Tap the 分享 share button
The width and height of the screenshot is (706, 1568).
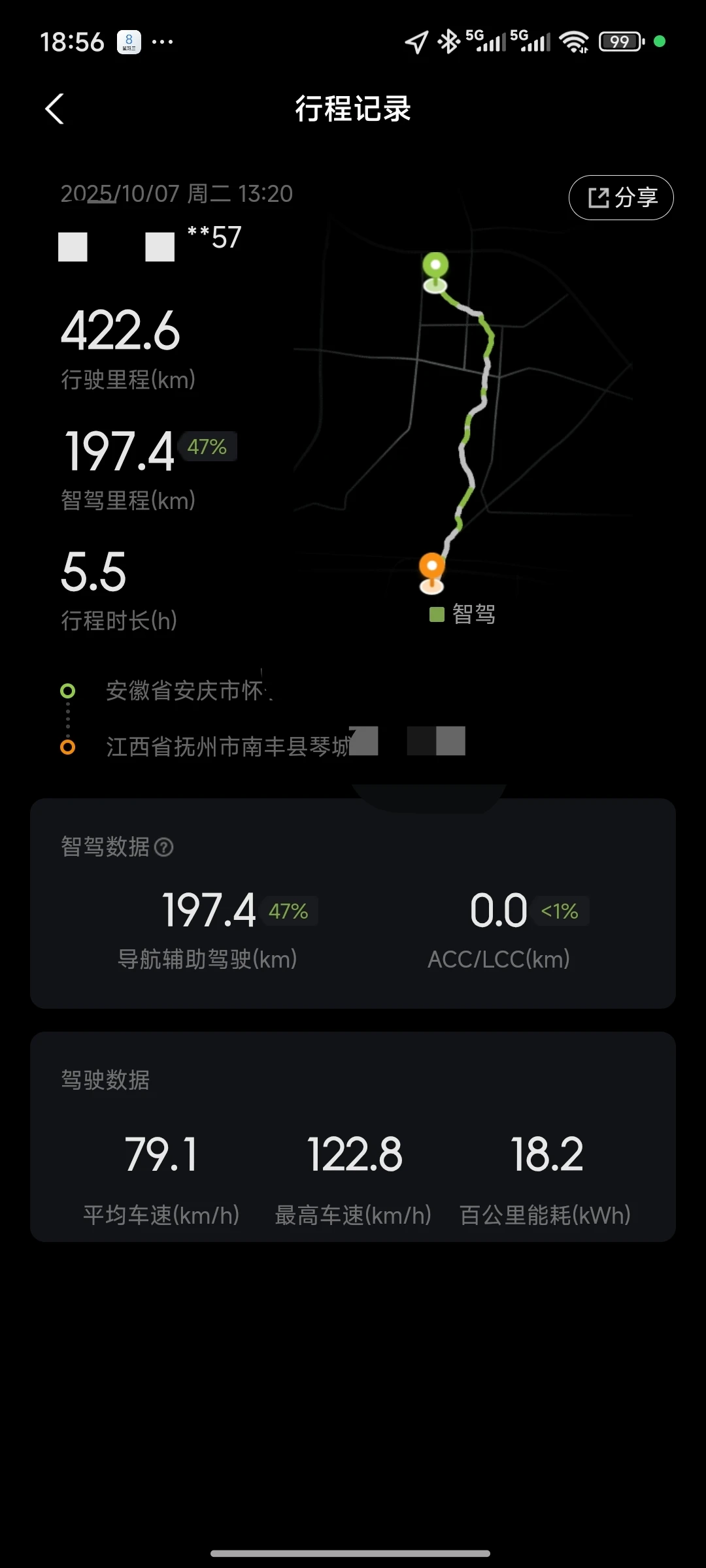[621, 197]
